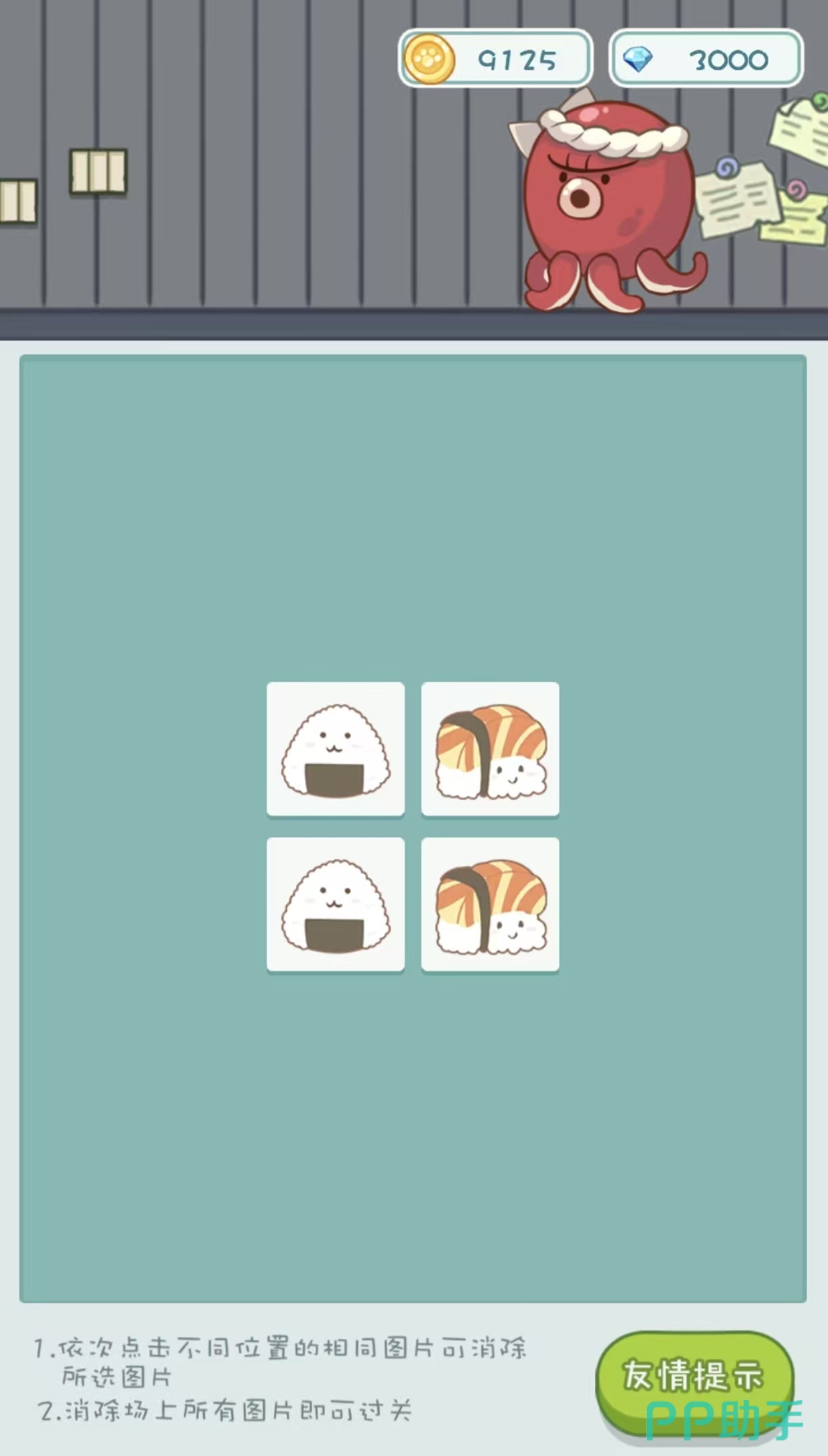The height and width of the screenshot is (1456, 828).
Task: Choose the lower salmon sushi tile
Action: click(490, 904)
